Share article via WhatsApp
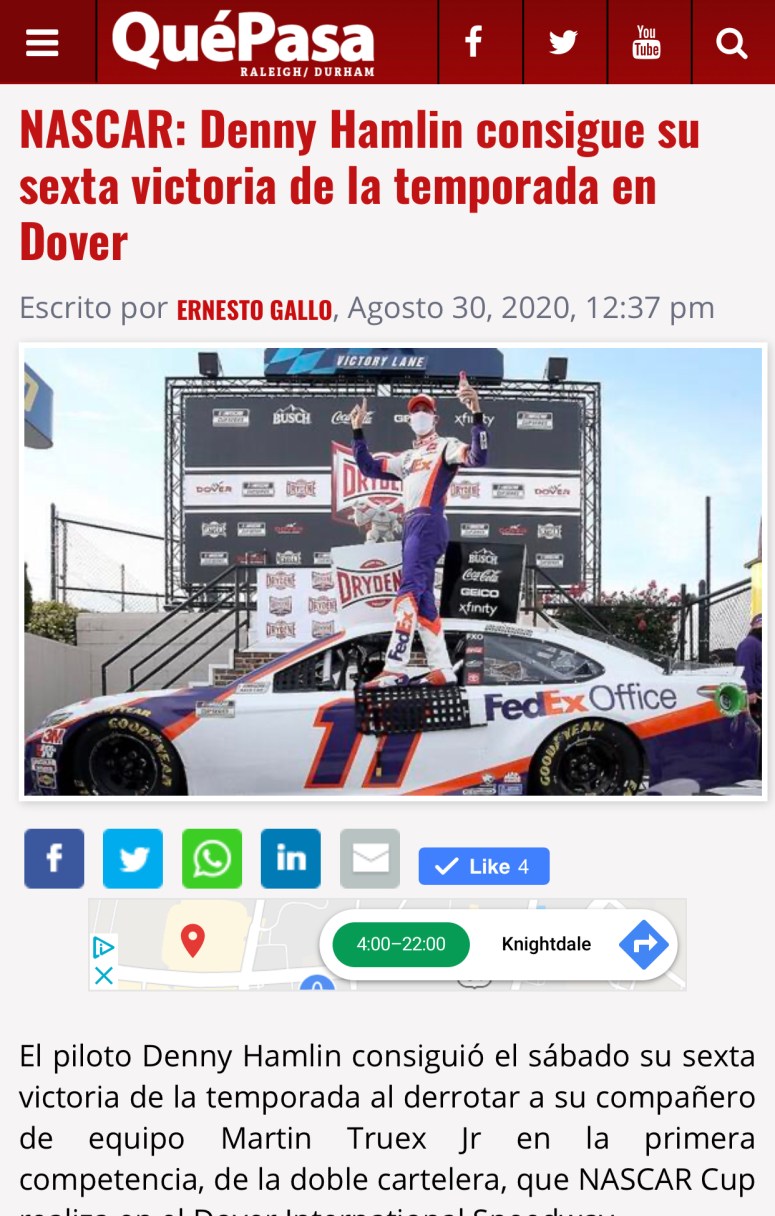Viewport: 775px width, 1216px height. pos(212,859)
